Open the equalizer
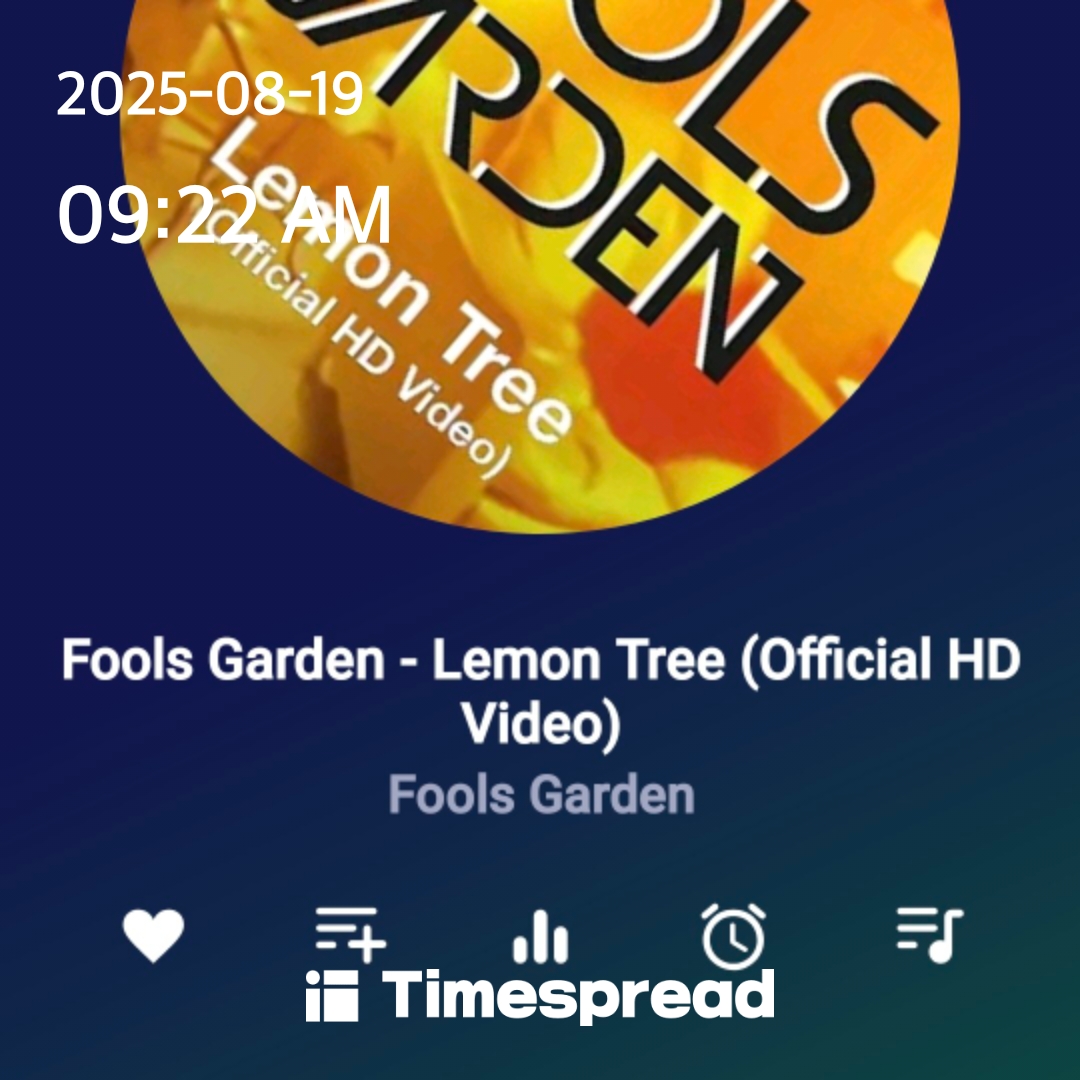 [540, 936]
